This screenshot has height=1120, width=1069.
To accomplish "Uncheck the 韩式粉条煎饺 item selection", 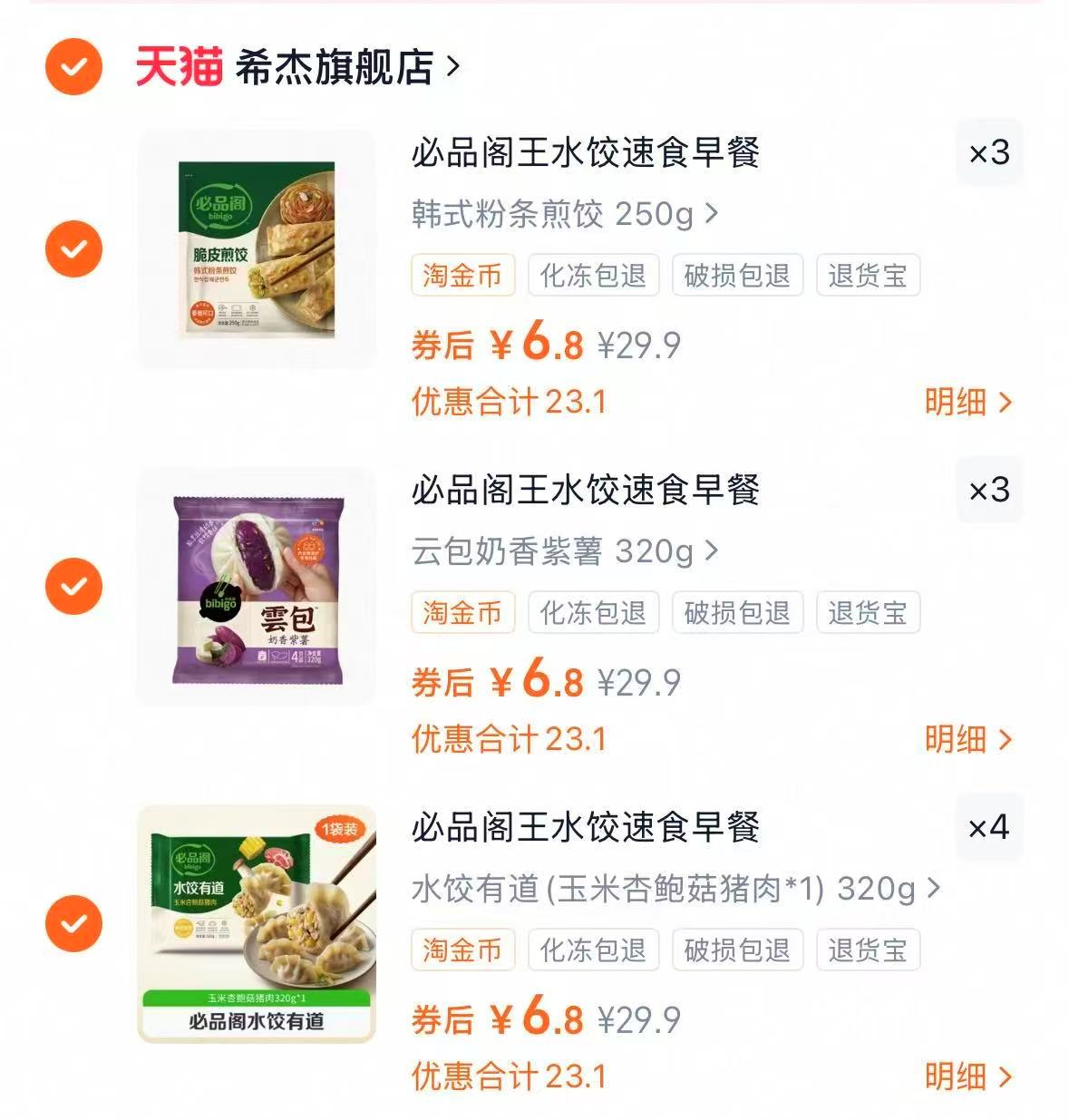I will [x=73, y=248].
